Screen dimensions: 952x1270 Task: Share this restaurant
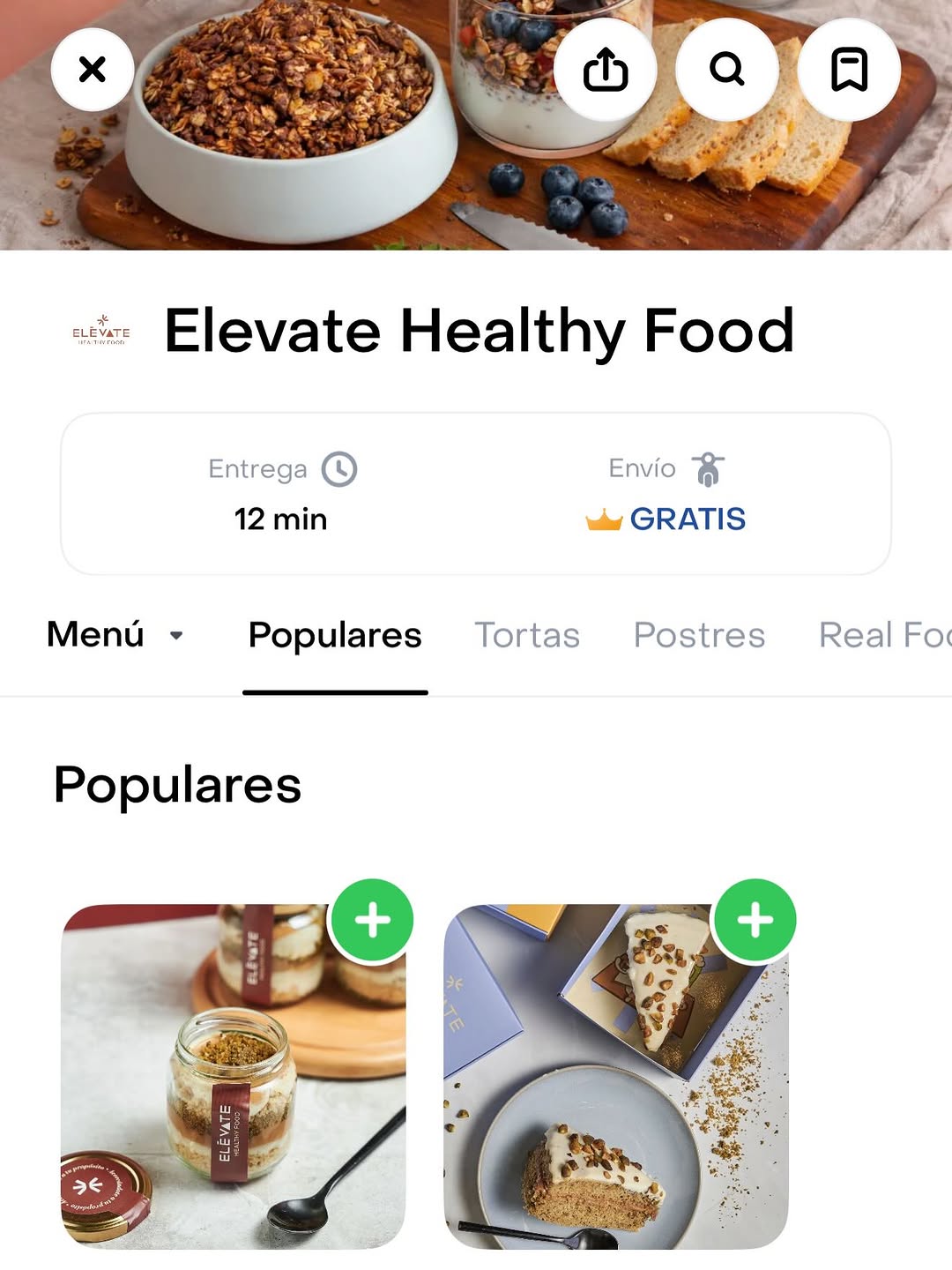click(x=606, y=70)
